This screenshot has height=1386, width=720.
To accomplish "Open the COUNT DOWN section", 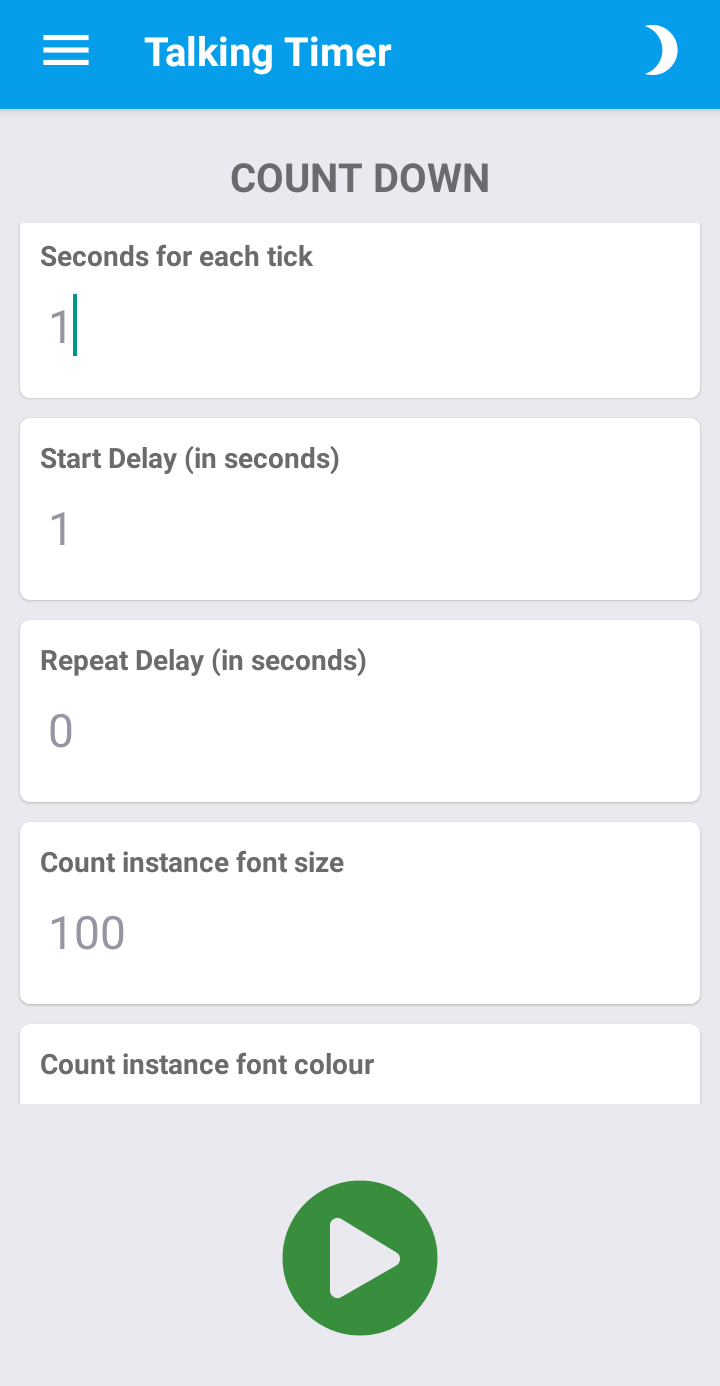I will 360,177.
